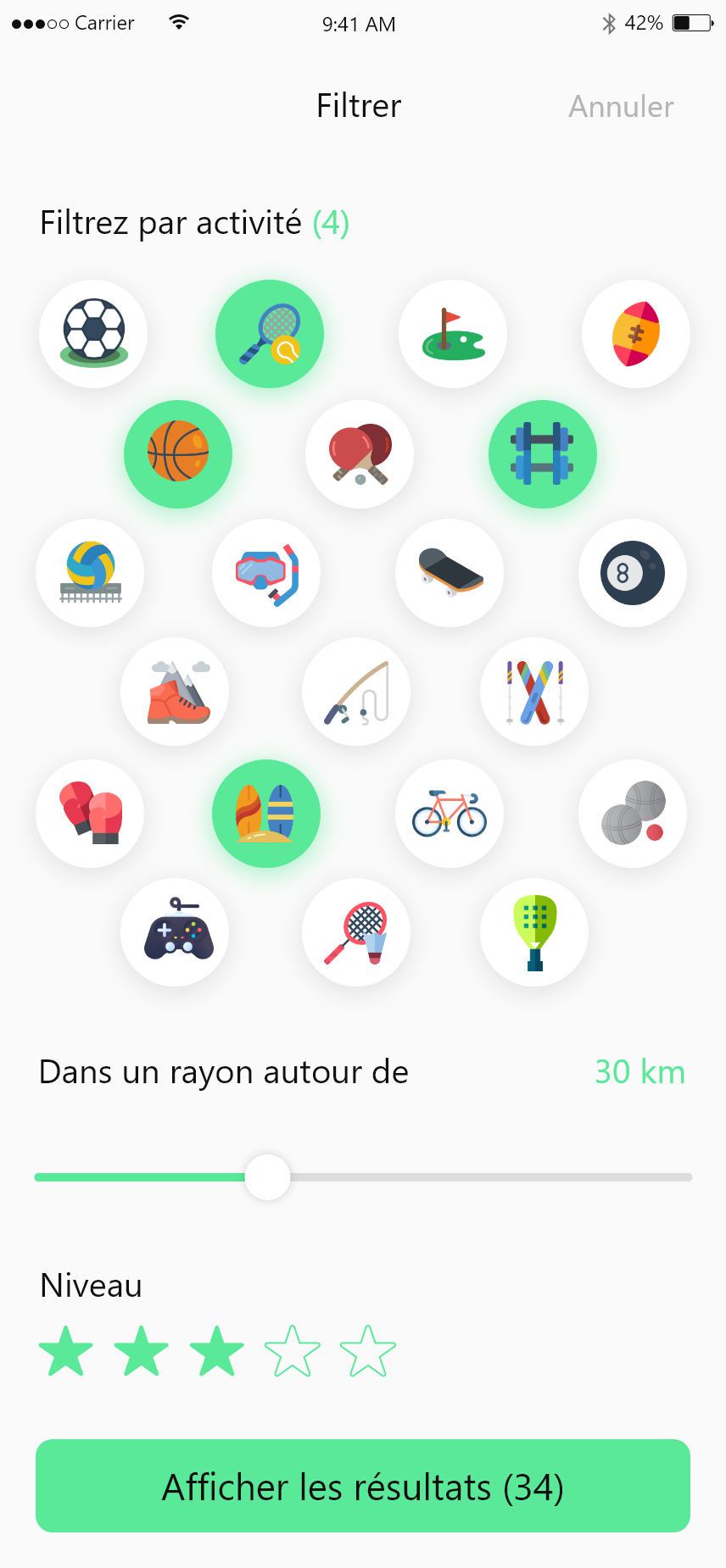Image resolution: width=726 pixels, height=1568 pixels.
Task: Tap Afficher les résultats (34)
Action: tap(363, 1486)
